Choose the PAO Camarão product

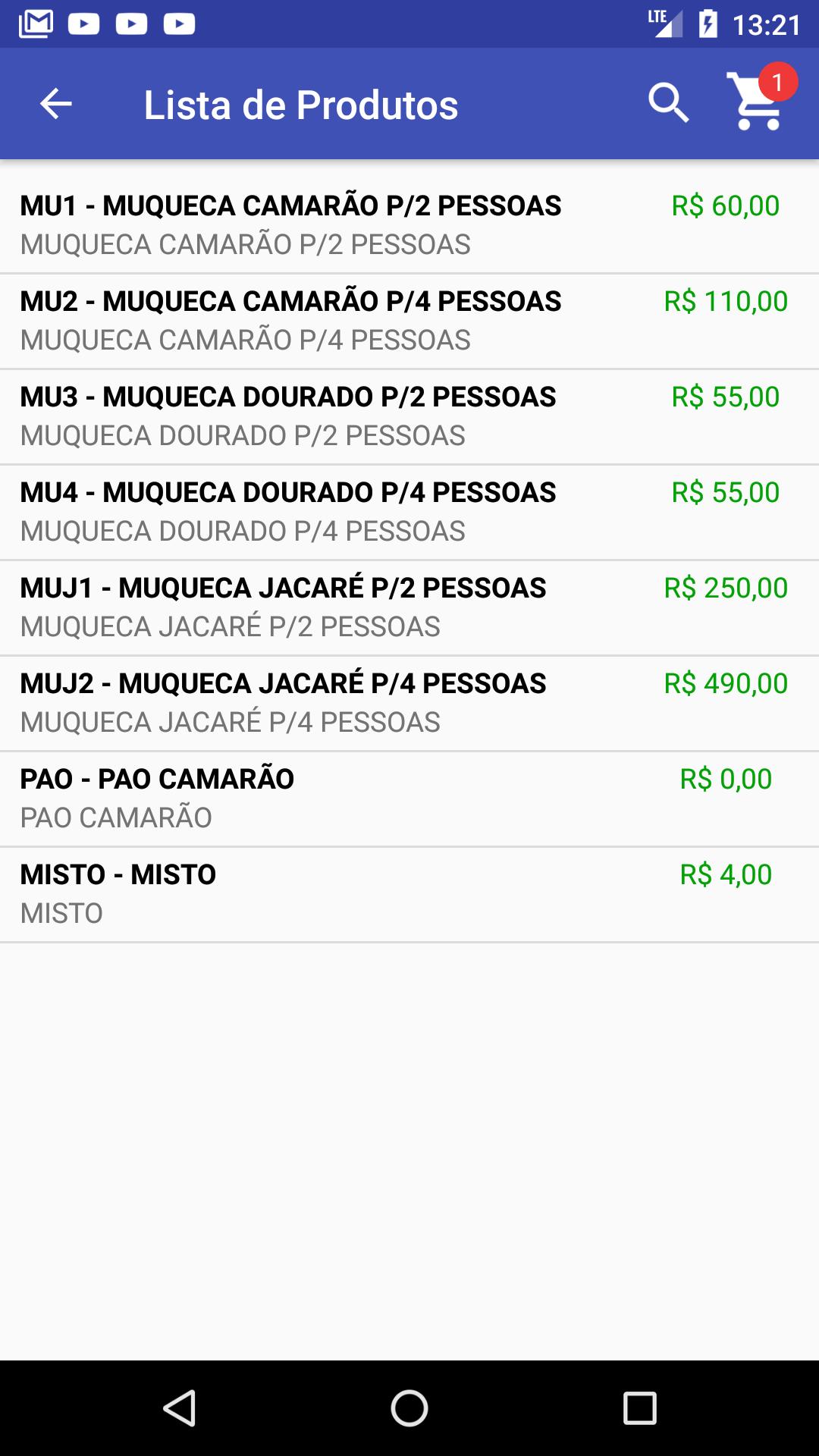[x=409, y=799]
